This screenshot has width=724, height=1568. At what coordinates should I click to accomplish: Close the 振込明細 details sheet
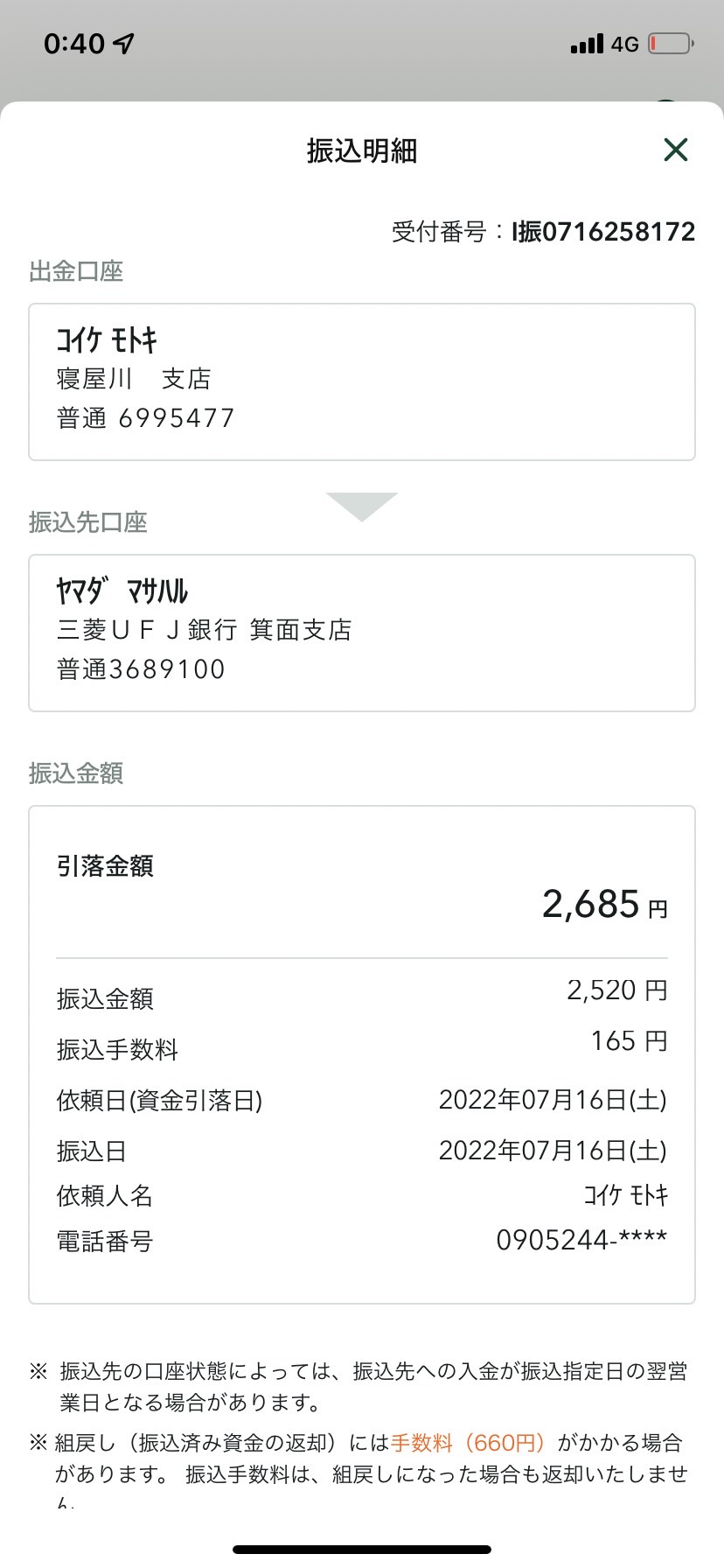(676, 150)
